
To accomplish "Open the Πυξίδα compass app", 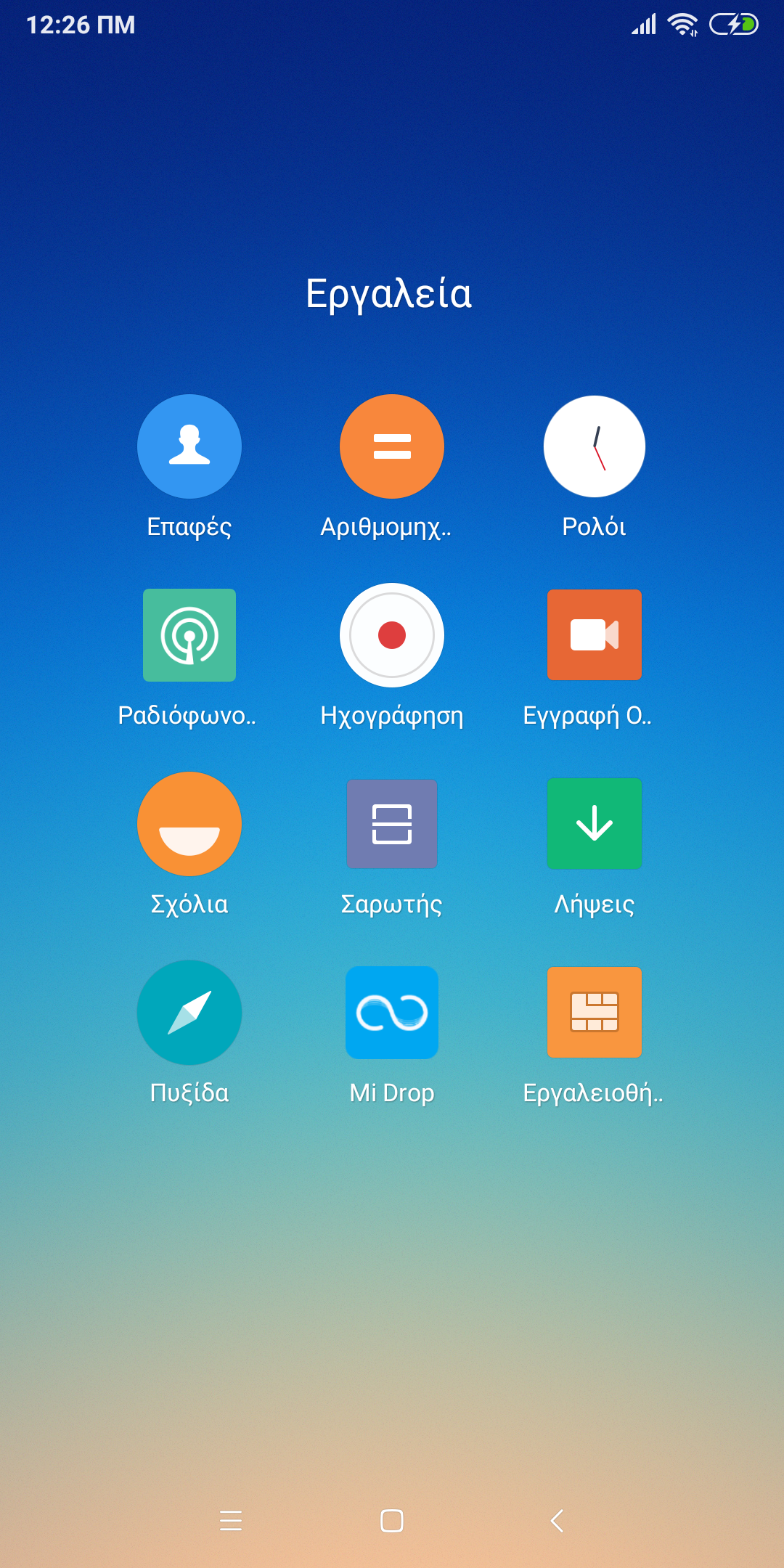I will [x=189, y=1013].
